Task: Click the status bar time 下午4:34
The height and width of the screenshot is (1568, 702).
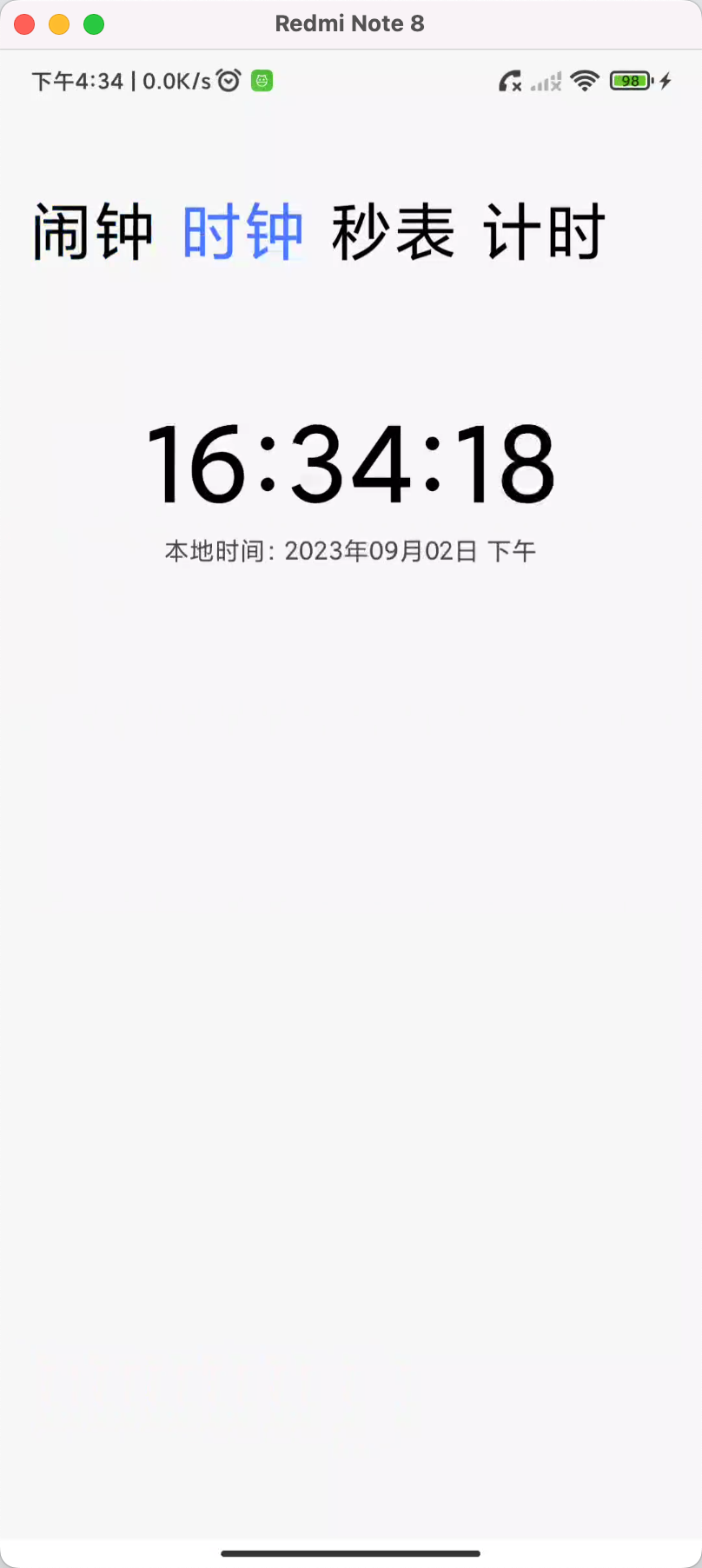Action: point(76,80)
